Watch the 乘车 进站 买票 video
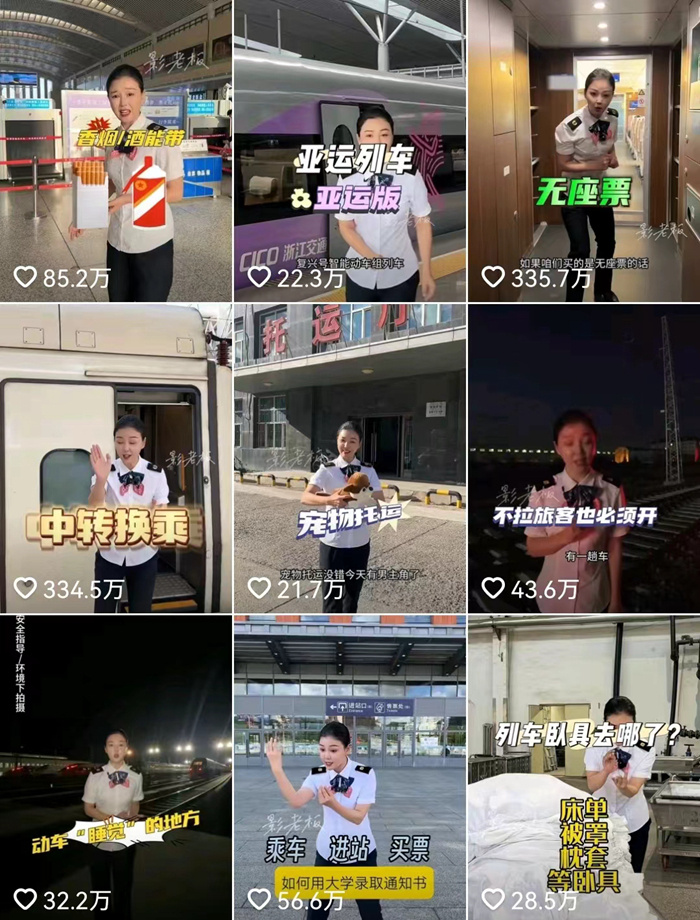The height and width of the screenshot is (920, 700). tap(350, 767)
